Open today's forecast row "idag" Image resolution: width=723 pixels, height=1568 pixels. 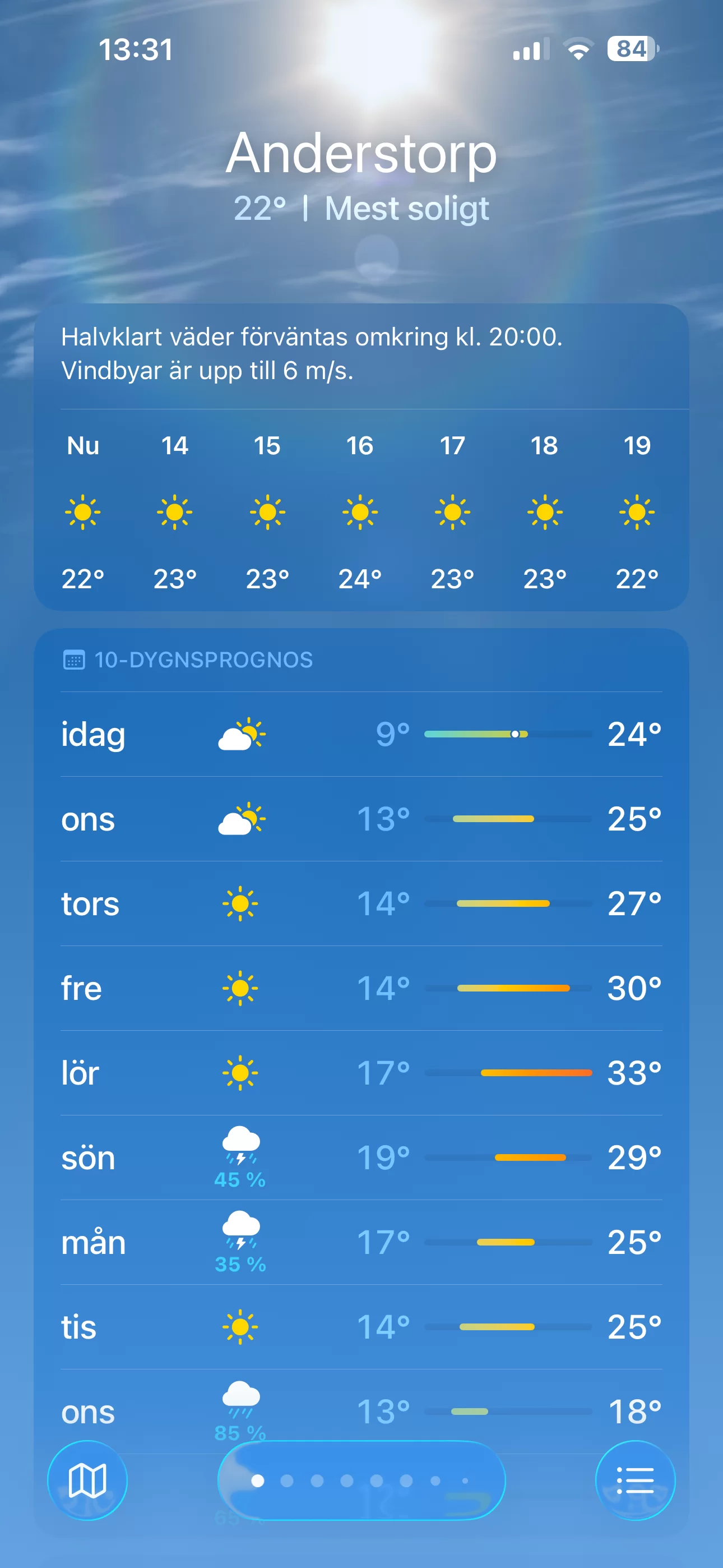click(x=361, y=734)
